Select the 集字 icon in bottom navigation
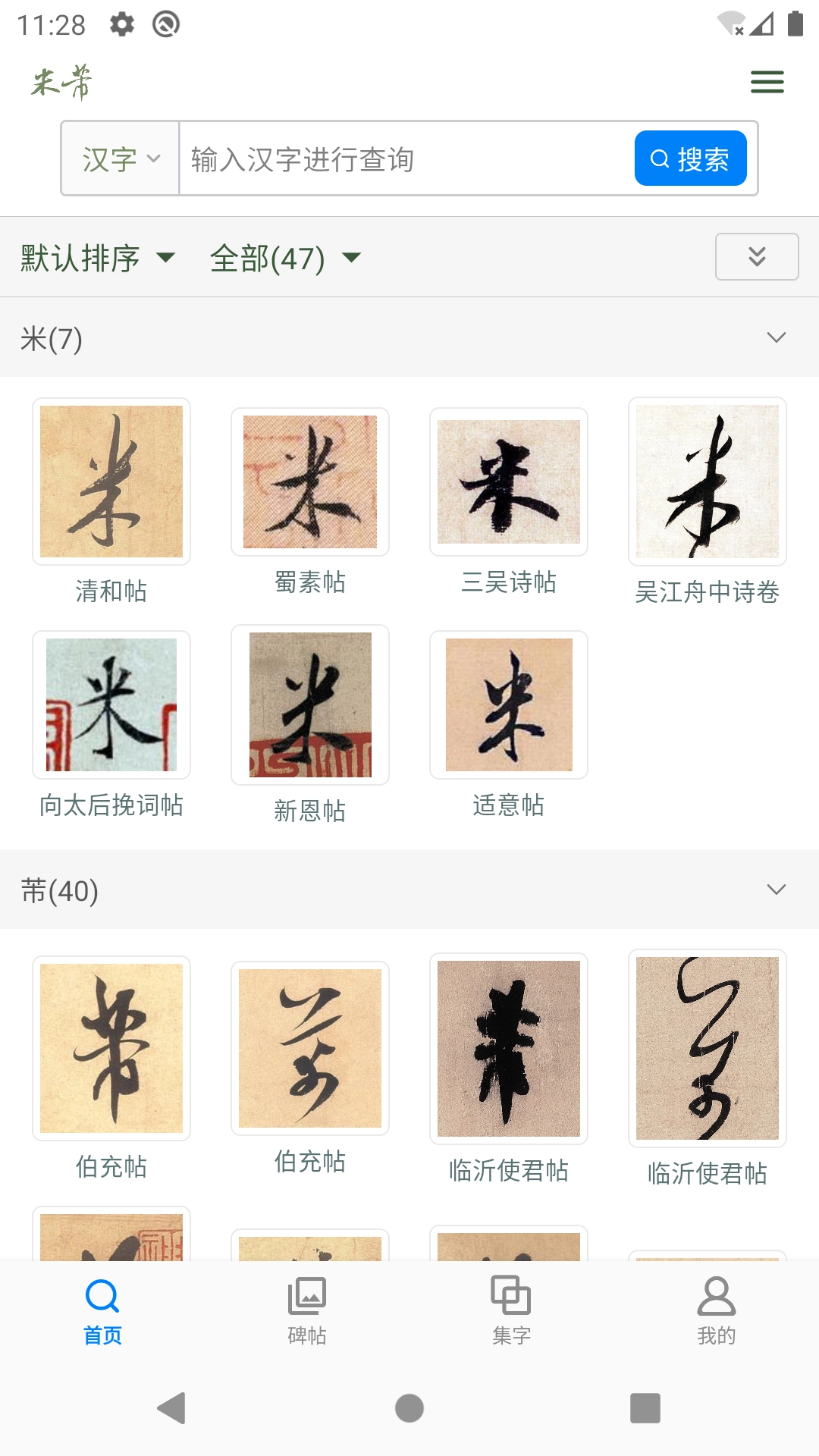819x1456 pixels. point(512,1295)
